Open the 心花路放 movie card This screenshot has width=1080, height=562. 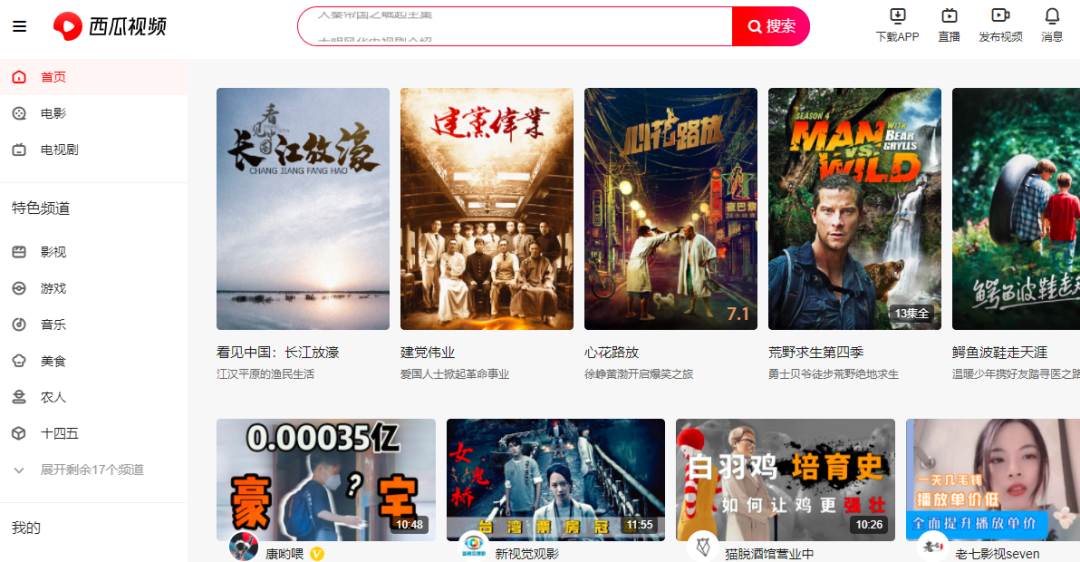671,209
